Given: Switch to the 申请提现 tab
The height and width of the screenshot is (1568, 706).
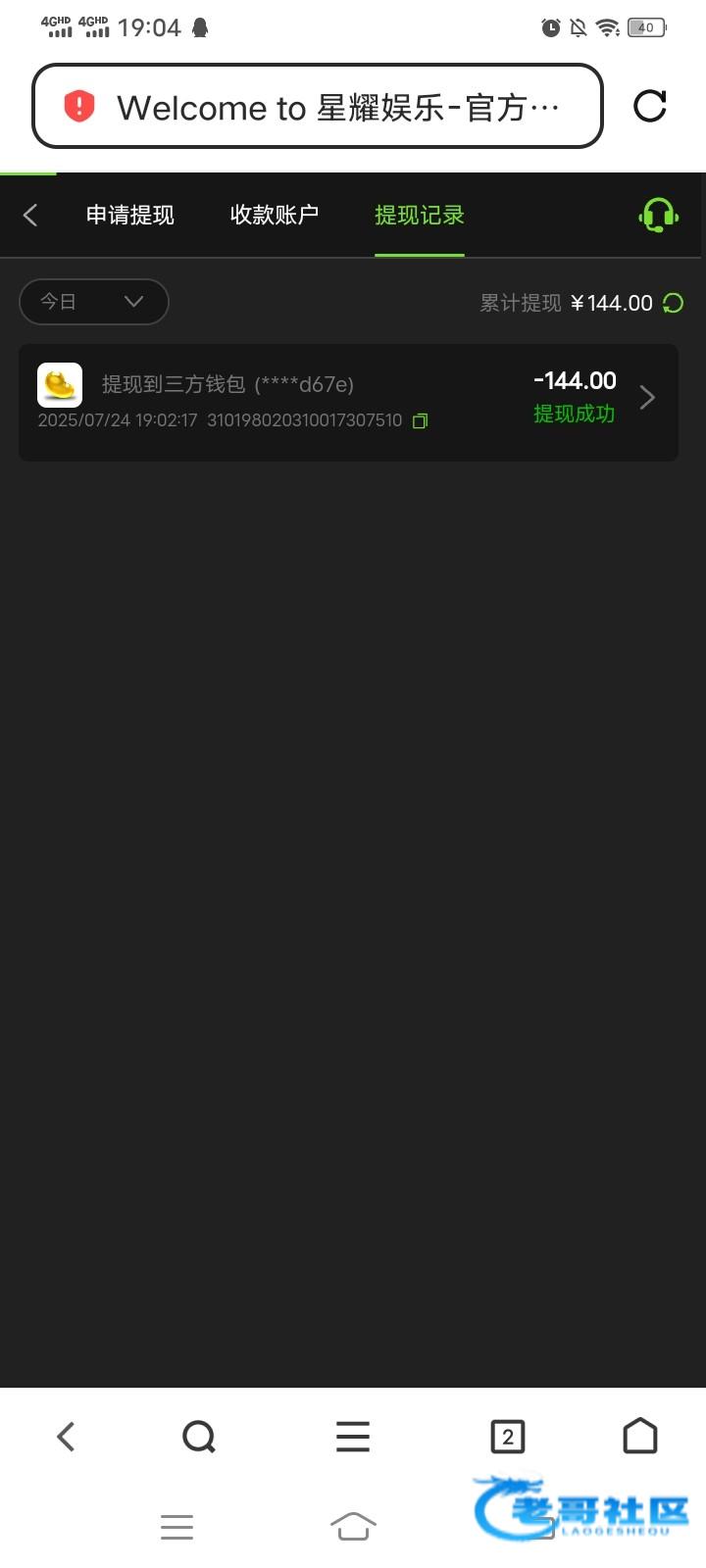Looking at the screenshot, I should tap(130, 215).
